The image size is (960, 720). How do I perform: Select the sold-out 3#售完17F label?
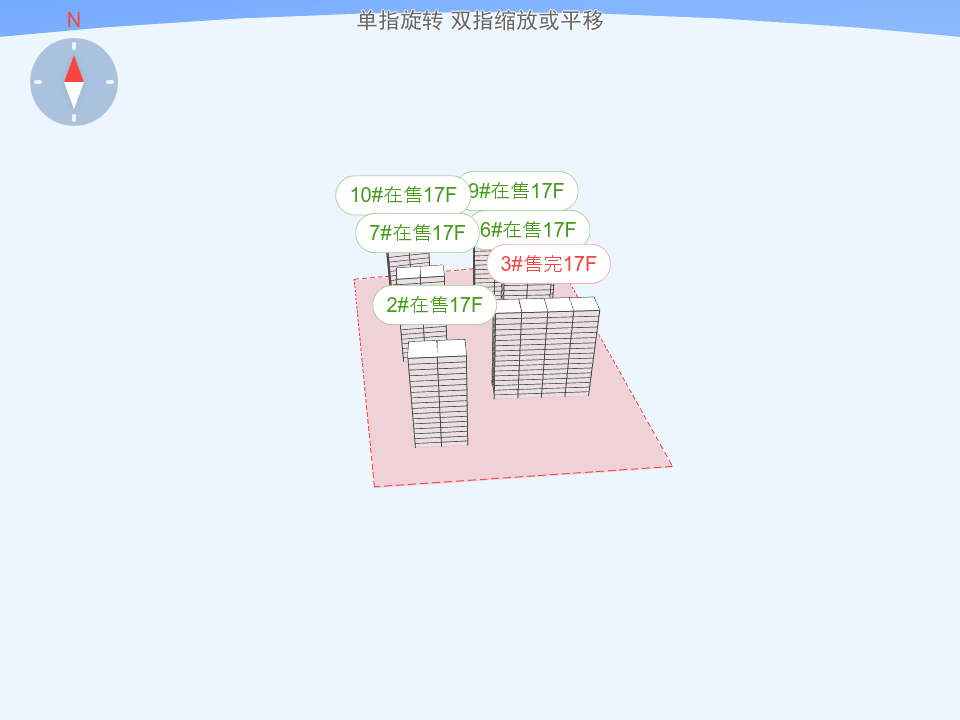click(x=549, y=264)
